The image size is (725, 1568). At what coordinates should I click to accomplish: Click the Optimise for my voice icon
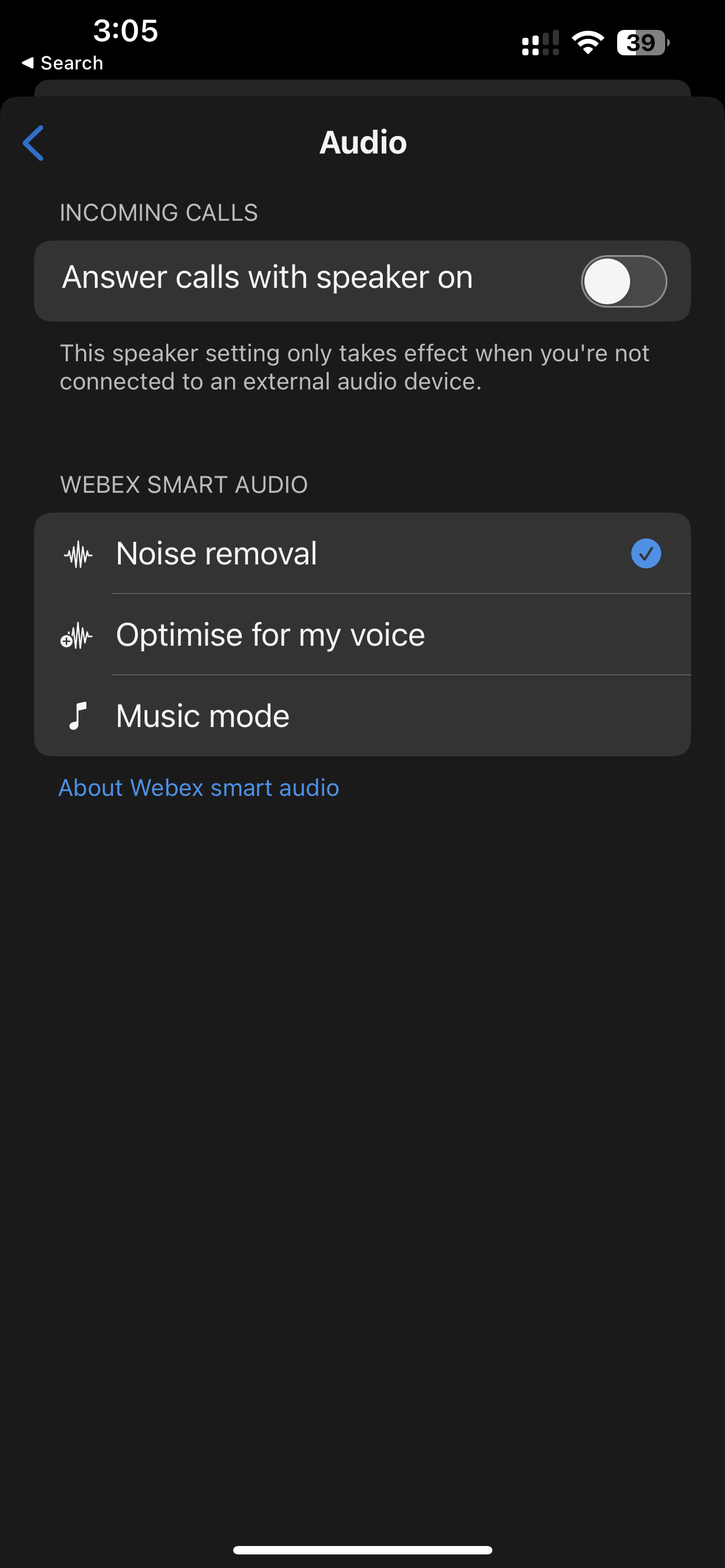point(77,636)
